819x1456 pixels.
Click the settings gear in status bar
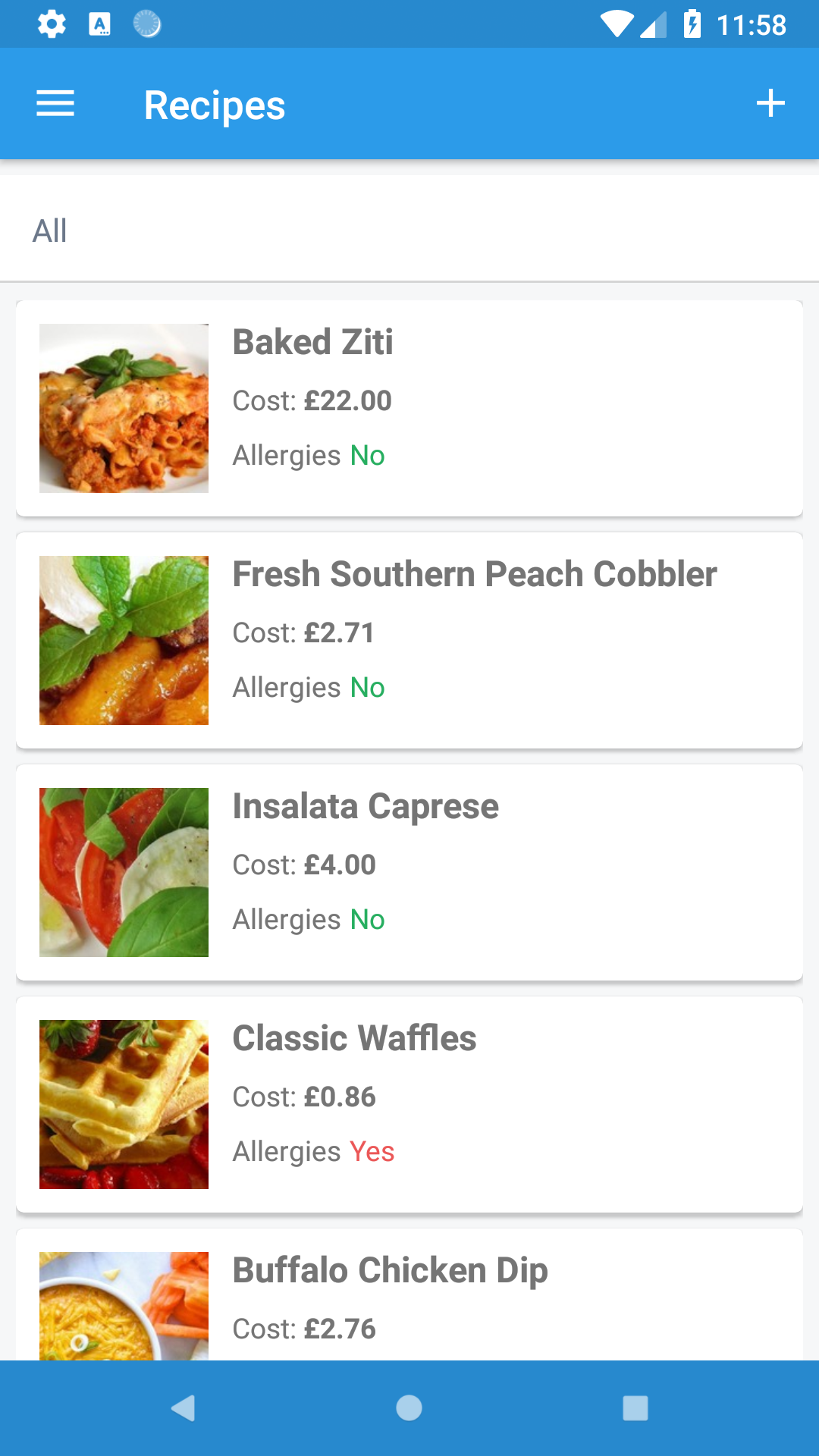pos(51,24)
